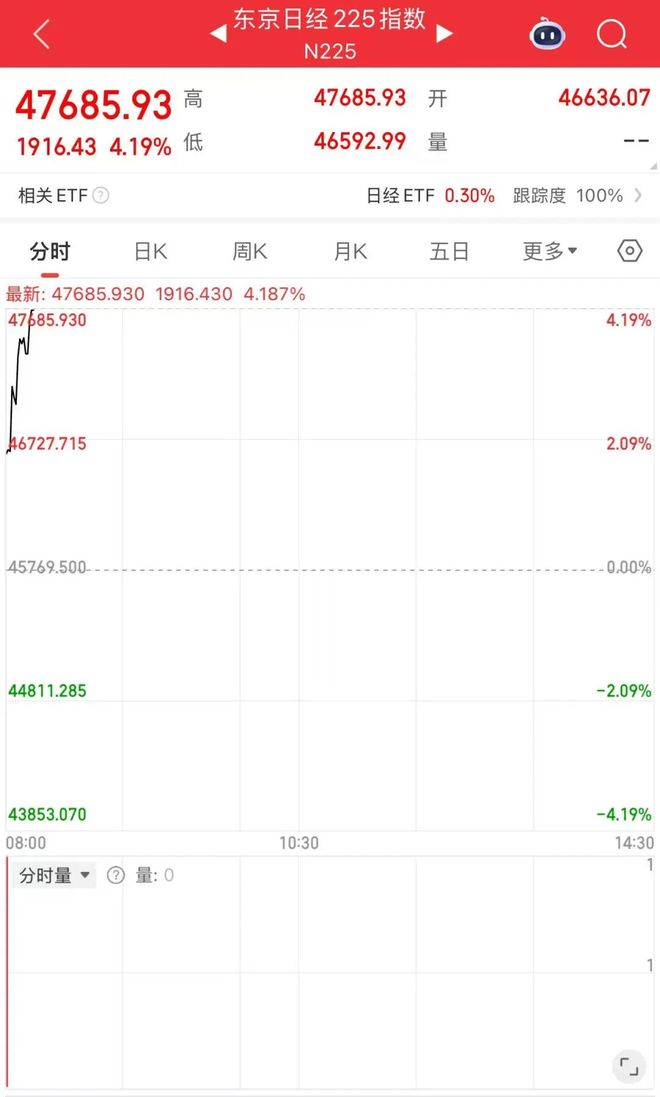Switch to the 五日 tab
This screenshot has height=1097, width=660.
click(449, 251)
